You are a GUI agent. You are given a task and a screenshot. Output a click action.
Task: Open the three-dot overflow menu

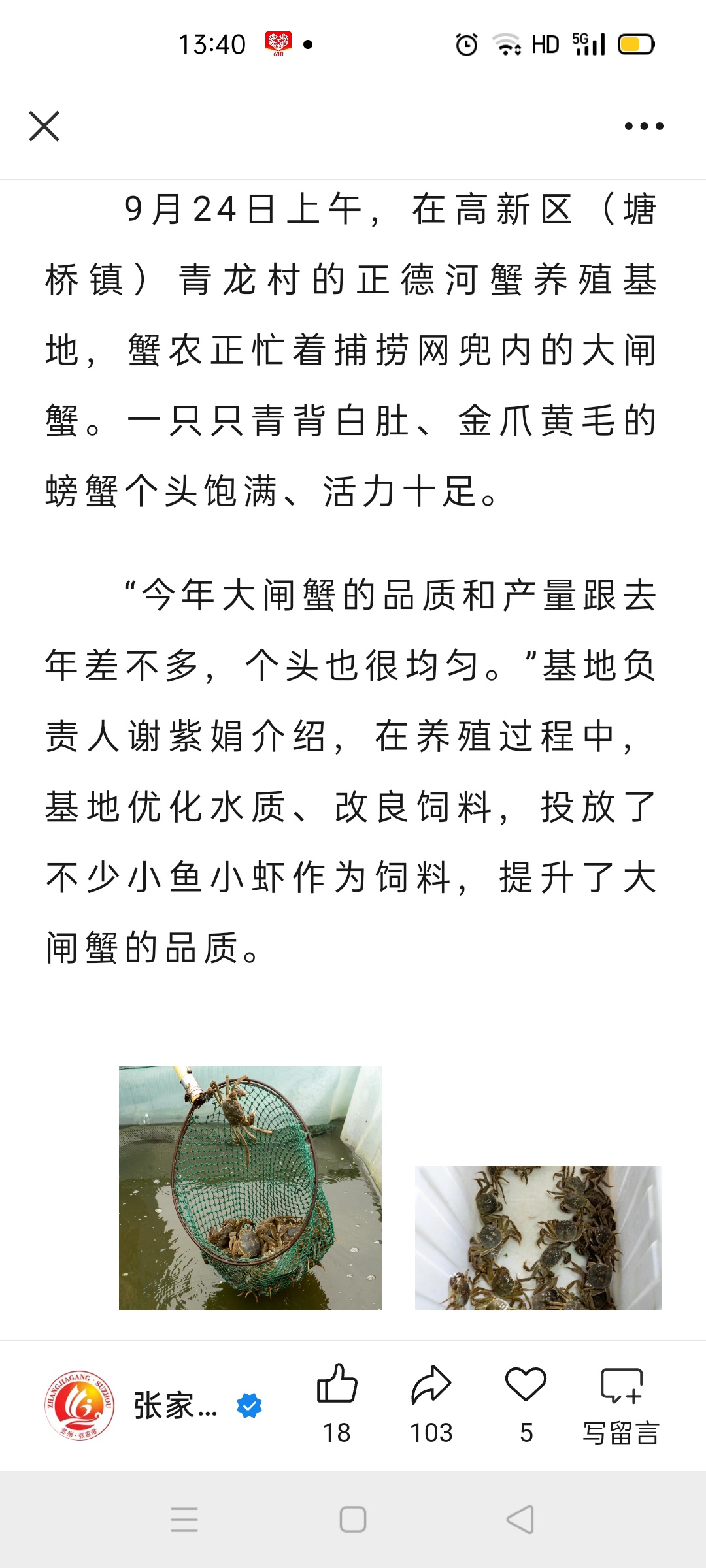644,126
